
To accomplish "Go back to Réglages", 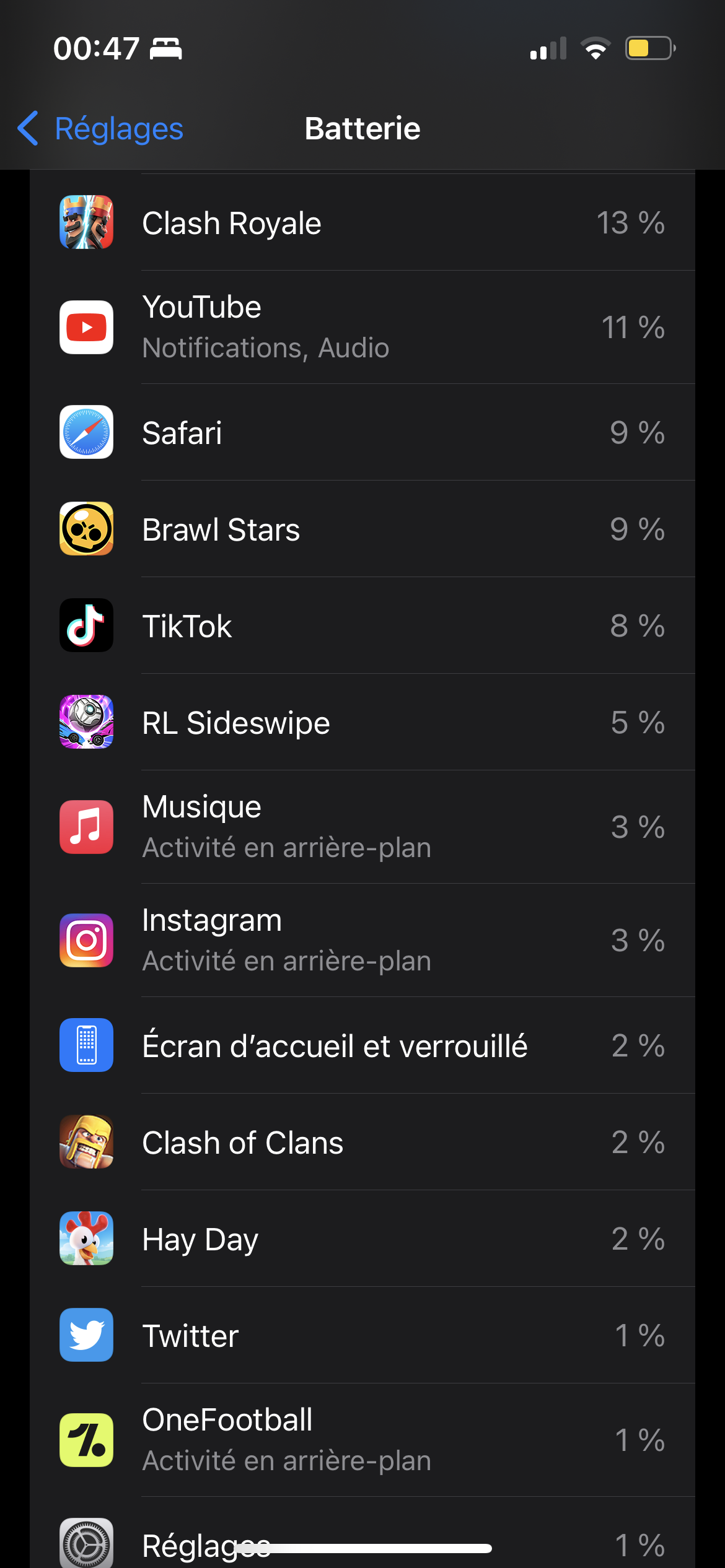I will coord(100,129).
